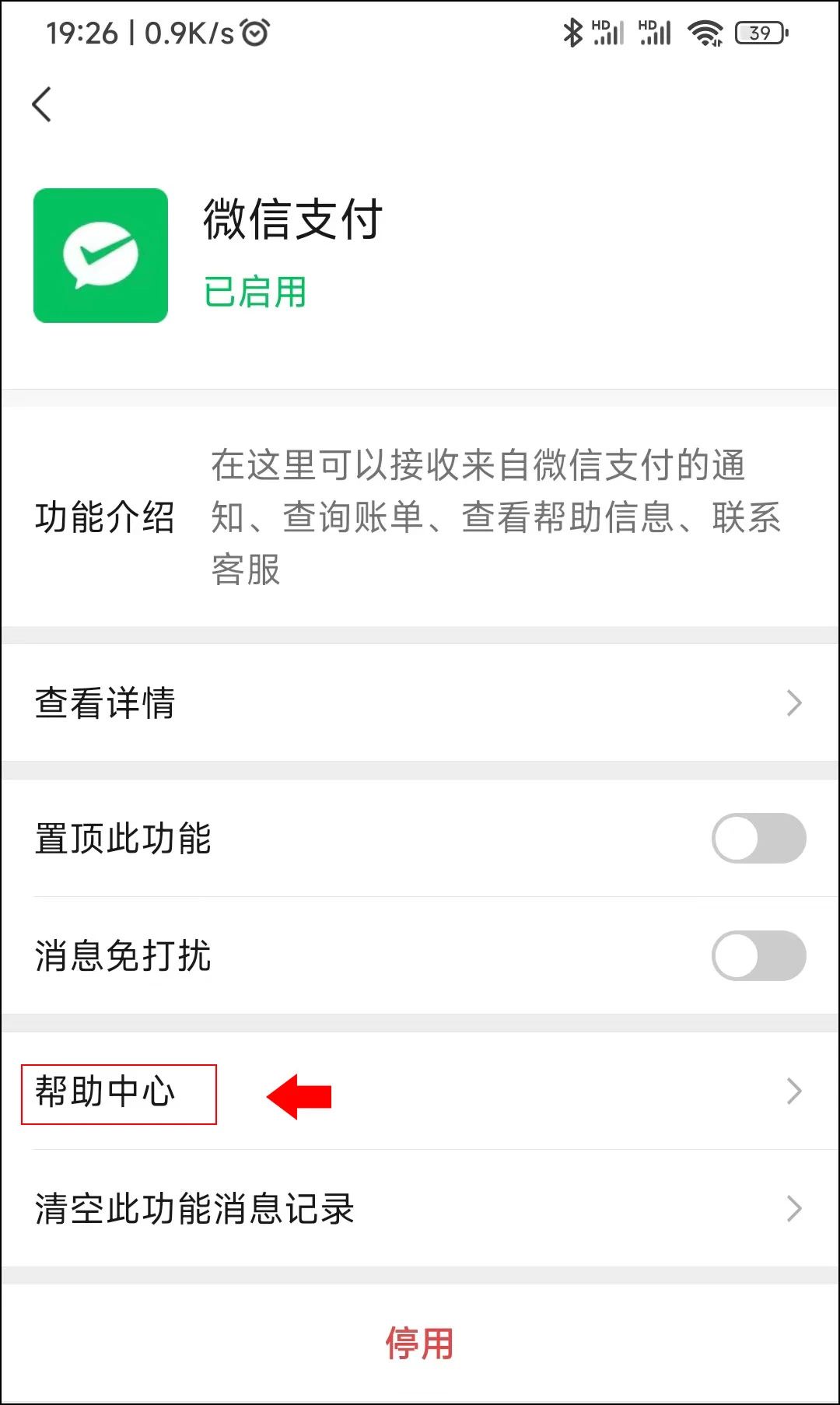Image resolution: width=840 pixels, height=1405 pixels.
Task: Tap the back arrow at top left
Action: coord(42,104)
